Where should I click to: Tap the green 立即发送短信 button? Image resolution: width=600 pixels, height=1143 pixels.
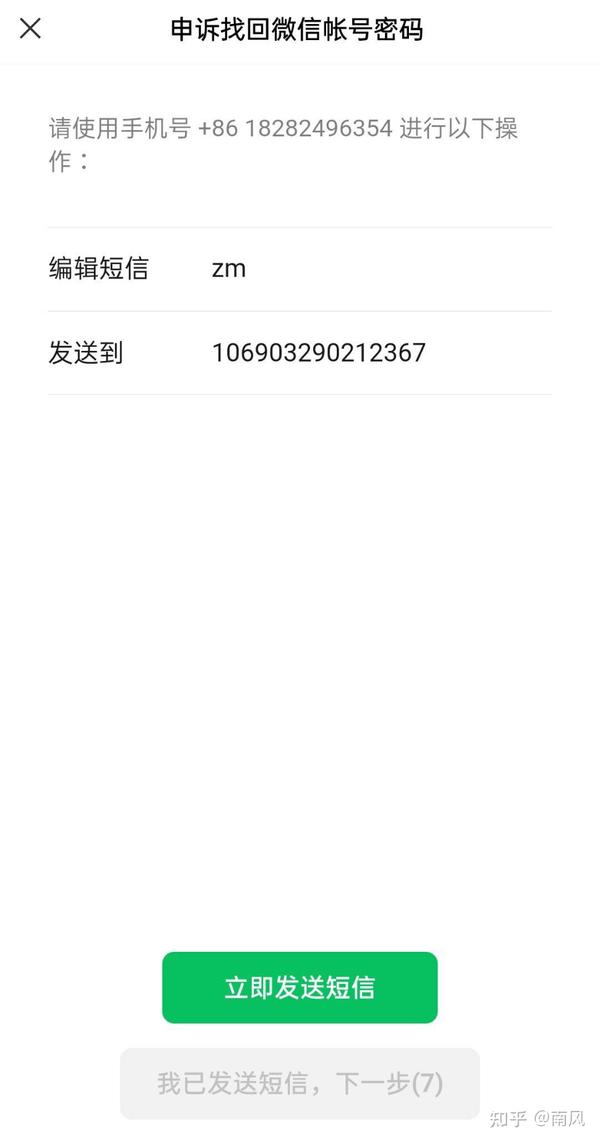[299, 988]
